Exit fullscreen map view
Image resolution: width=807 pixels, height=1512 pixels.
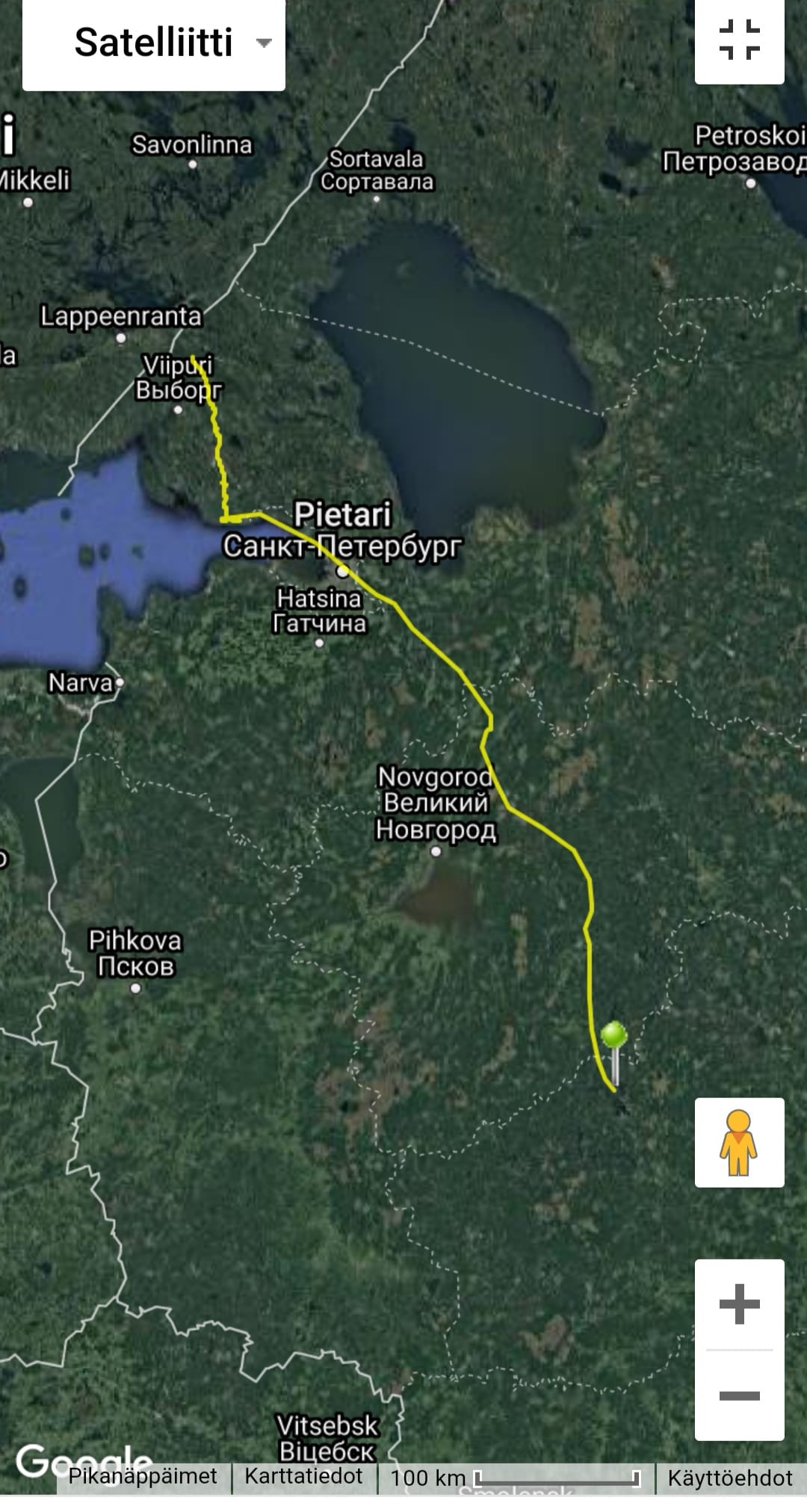739,41
